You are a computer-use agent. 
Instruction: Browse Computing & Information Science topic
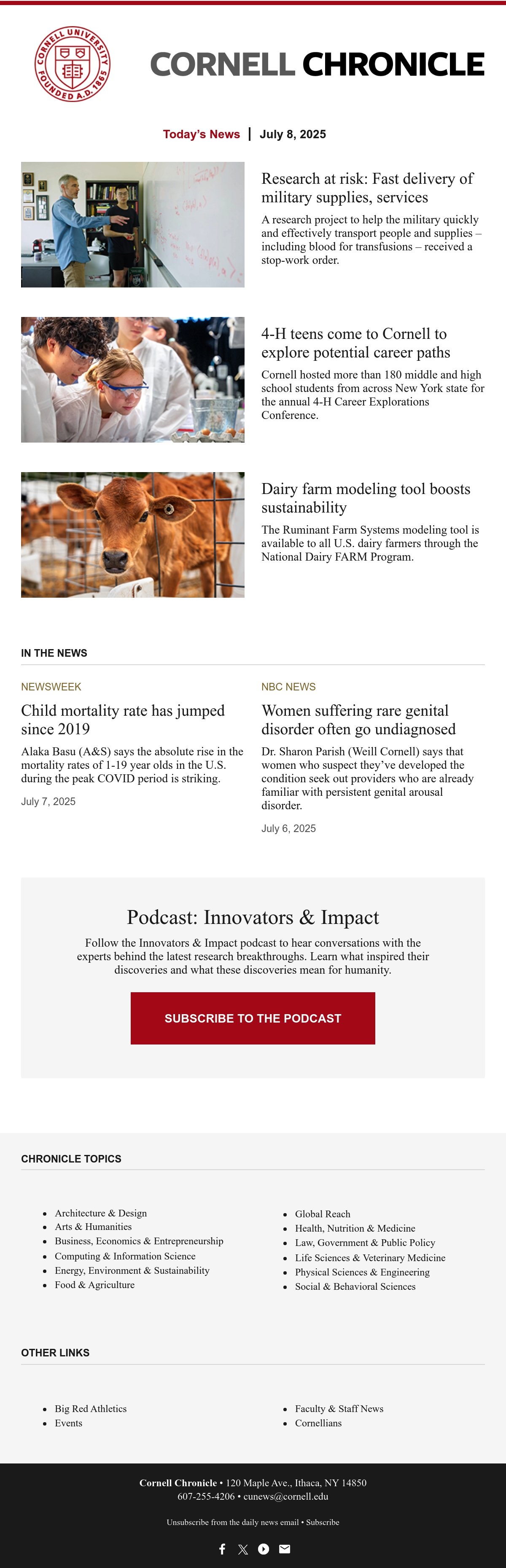click(x=125, y=1256)
